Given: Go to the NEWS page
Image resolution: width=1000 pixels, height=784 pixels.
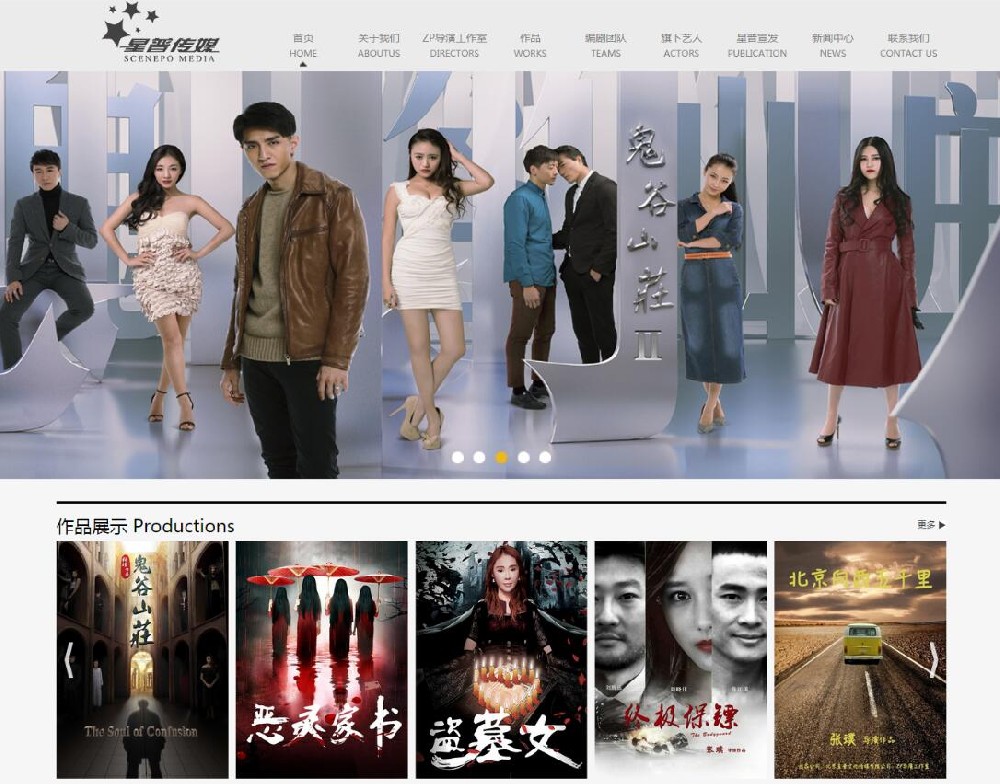Looking at the screenshot, I should coord(833,46).
